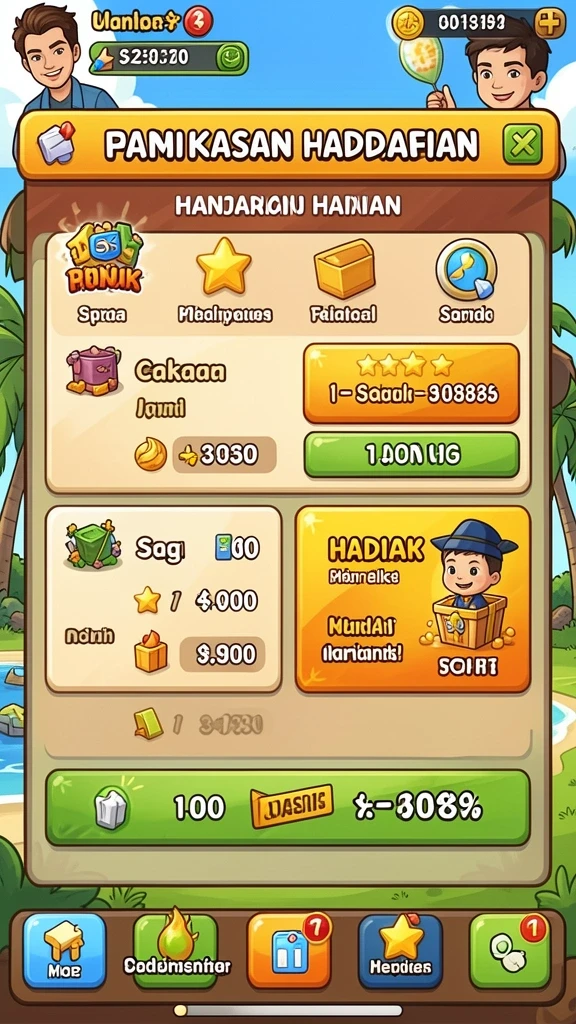Open the Codemsnter tab
Screen dimensions: 576x1024
[176, 950]
